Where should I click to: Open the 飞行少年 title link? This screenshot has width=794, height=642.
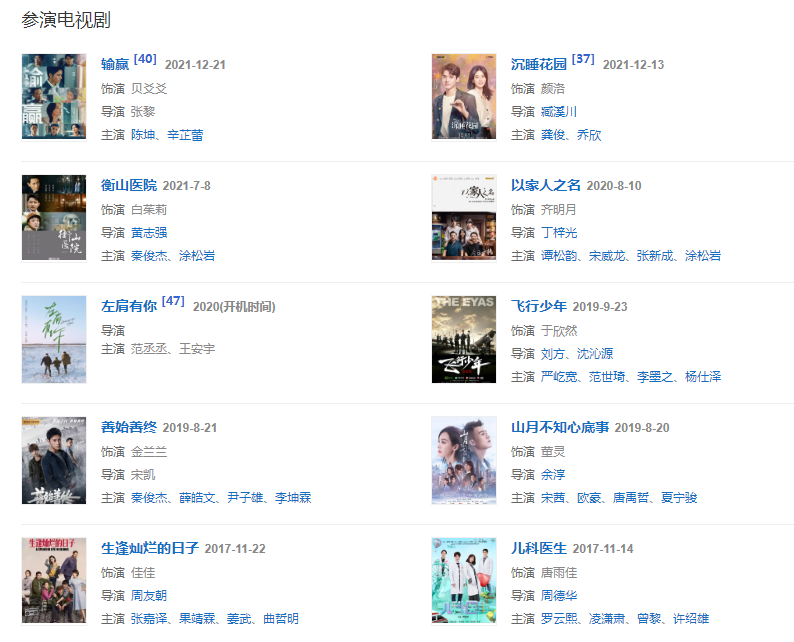pos(538,306)
